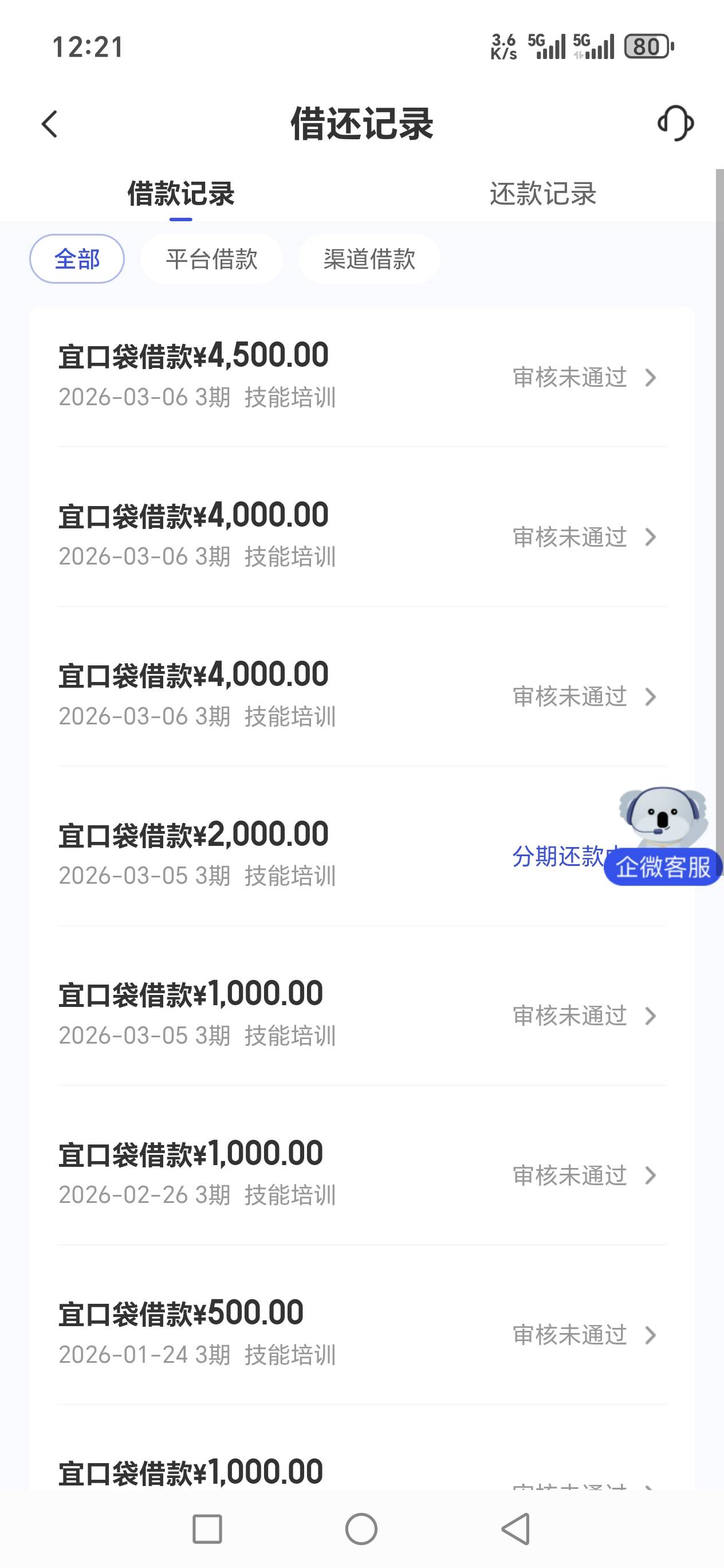
Task: Select the 全部 filter chip
Action: [x=77, y=259]
